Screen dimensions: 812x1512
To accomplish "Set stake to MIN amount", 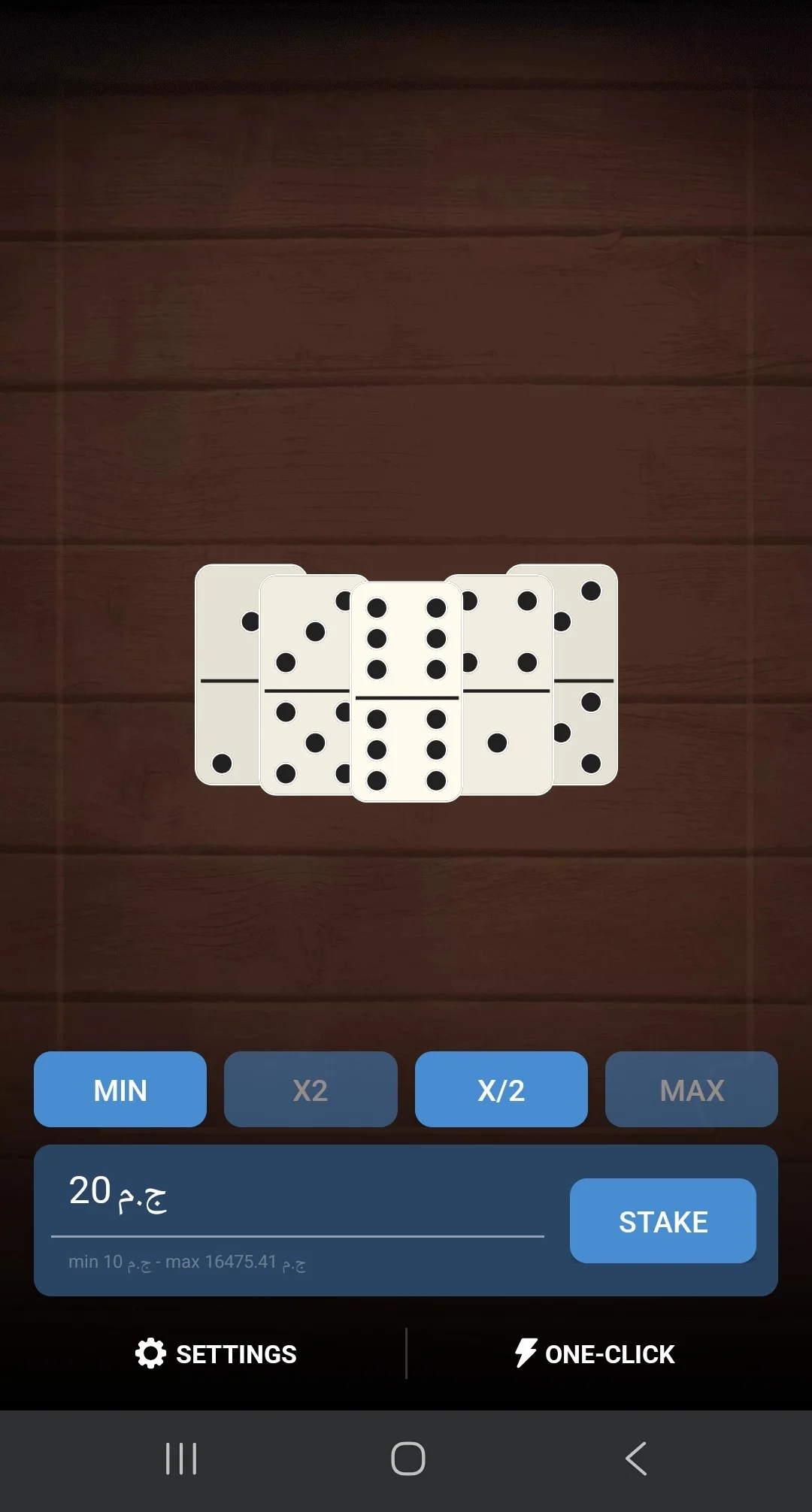I will (120, 1090).
